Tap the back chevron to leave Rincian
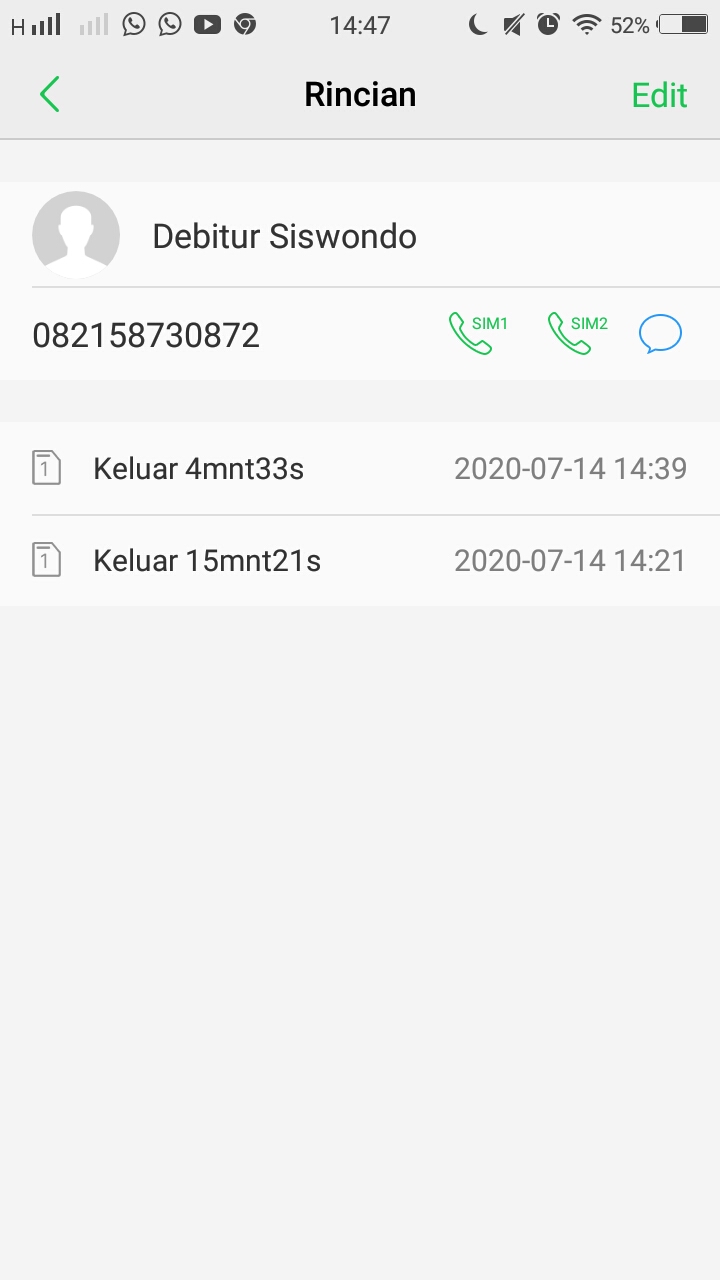Image resolution: width=720 pixels, height=1280 pixels. 49,93
